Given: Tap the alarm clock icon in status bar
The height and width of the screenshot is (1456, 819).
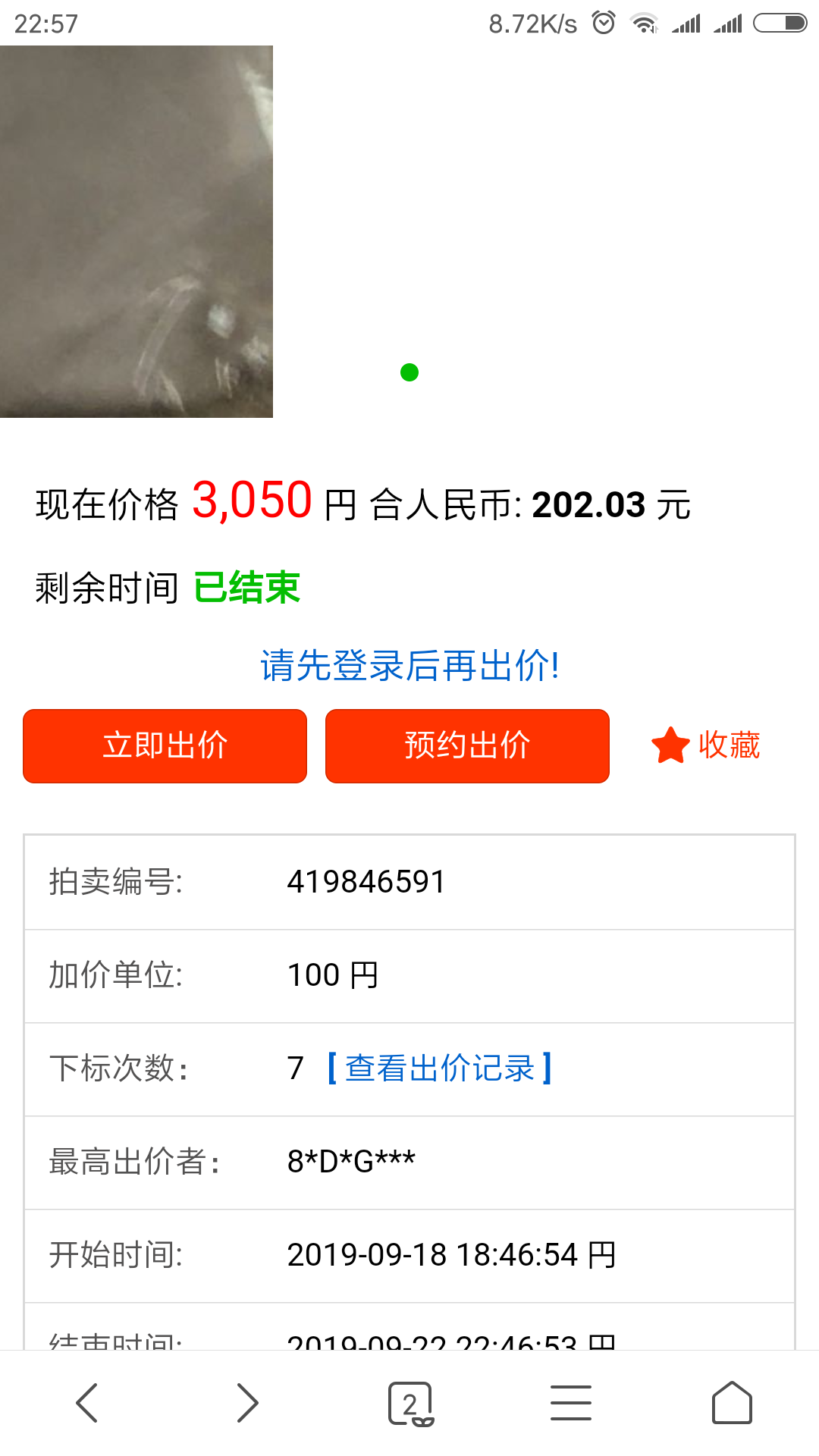Looking at the screenshot, I should pos(603,23).
